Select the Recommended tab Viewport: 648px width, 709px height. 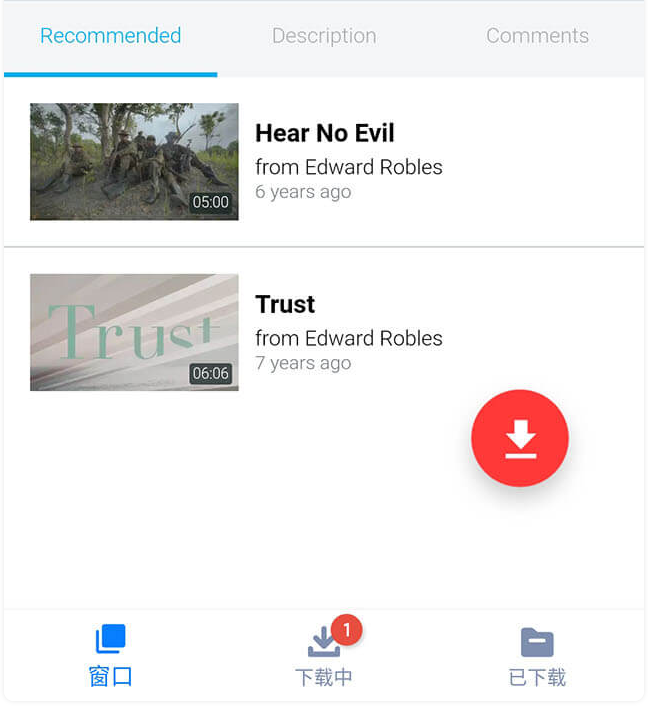110,36
